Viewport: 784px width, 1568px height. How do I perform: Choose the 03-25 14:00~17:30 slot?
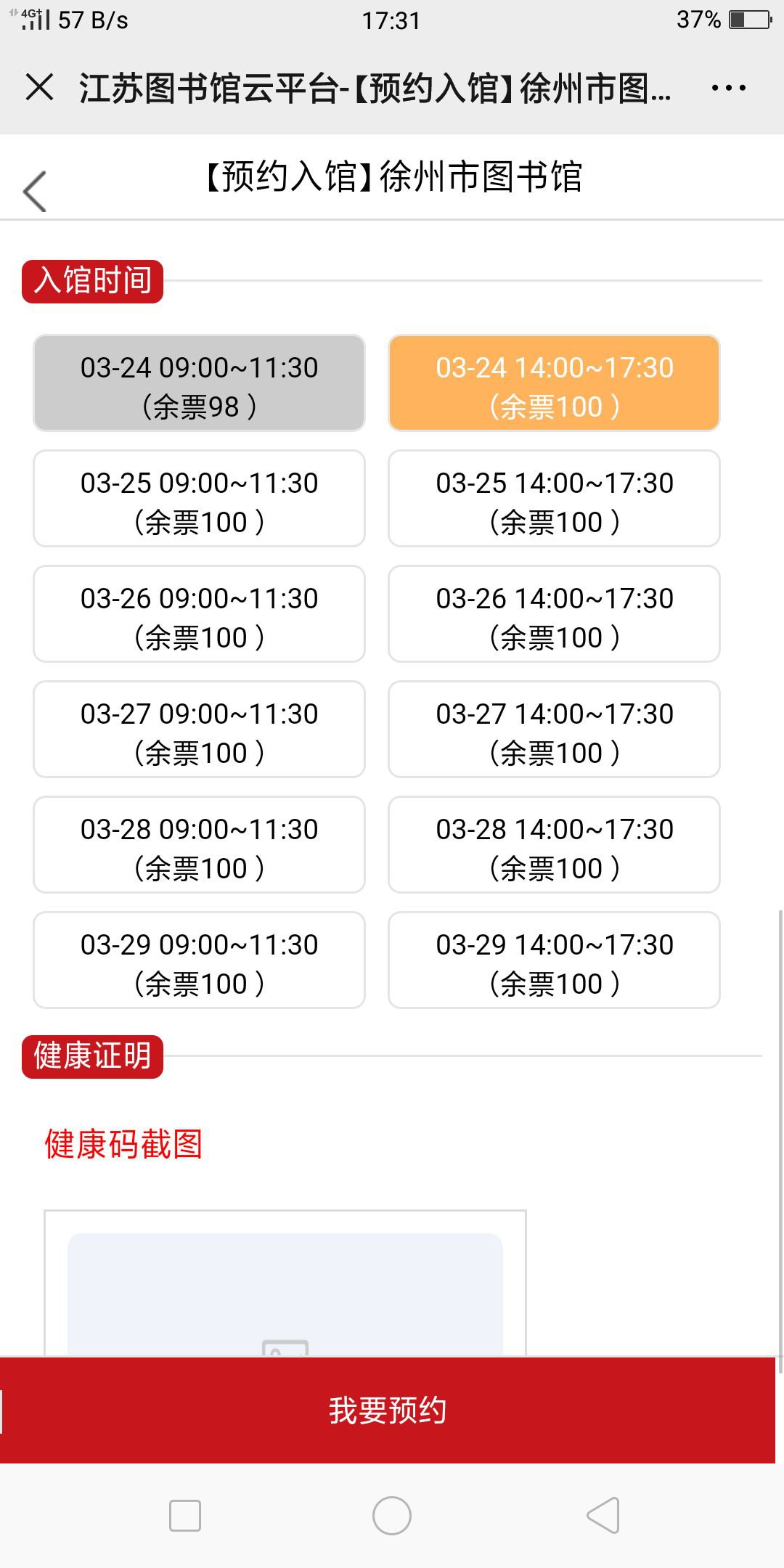pos(554,499)
